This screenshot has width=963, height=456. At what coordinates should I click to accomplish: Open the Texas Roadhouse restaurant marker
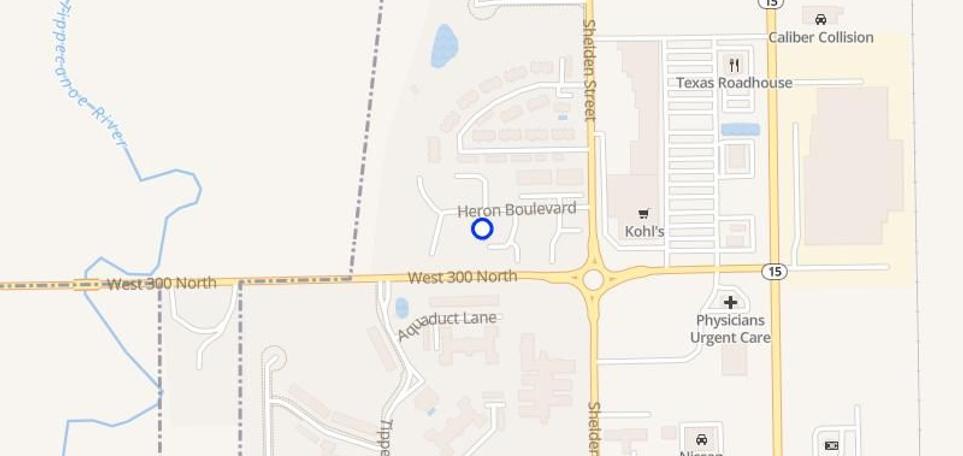click(x=734, y=66)
